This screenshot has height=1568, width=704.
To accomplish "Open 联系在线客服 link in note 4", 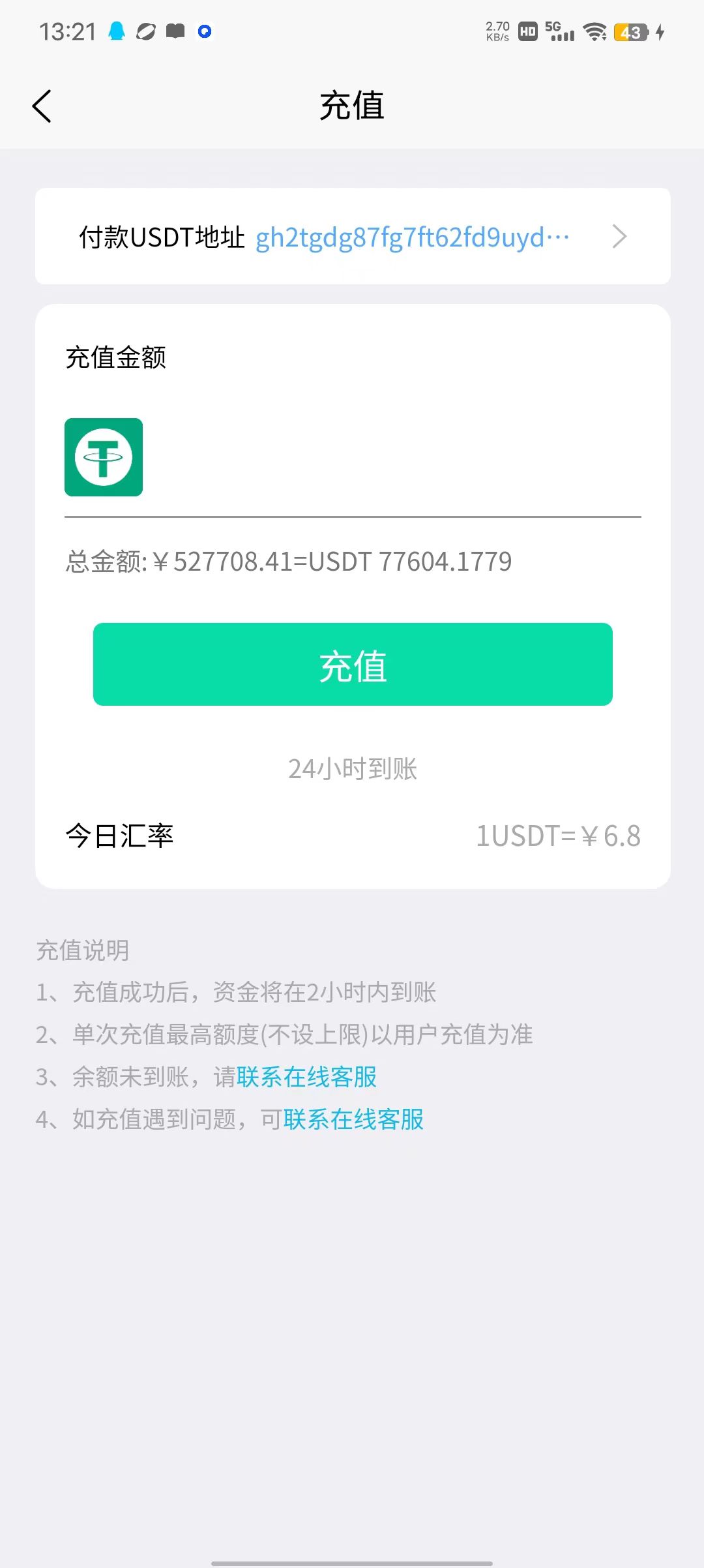I will [x=353, y=1119].
